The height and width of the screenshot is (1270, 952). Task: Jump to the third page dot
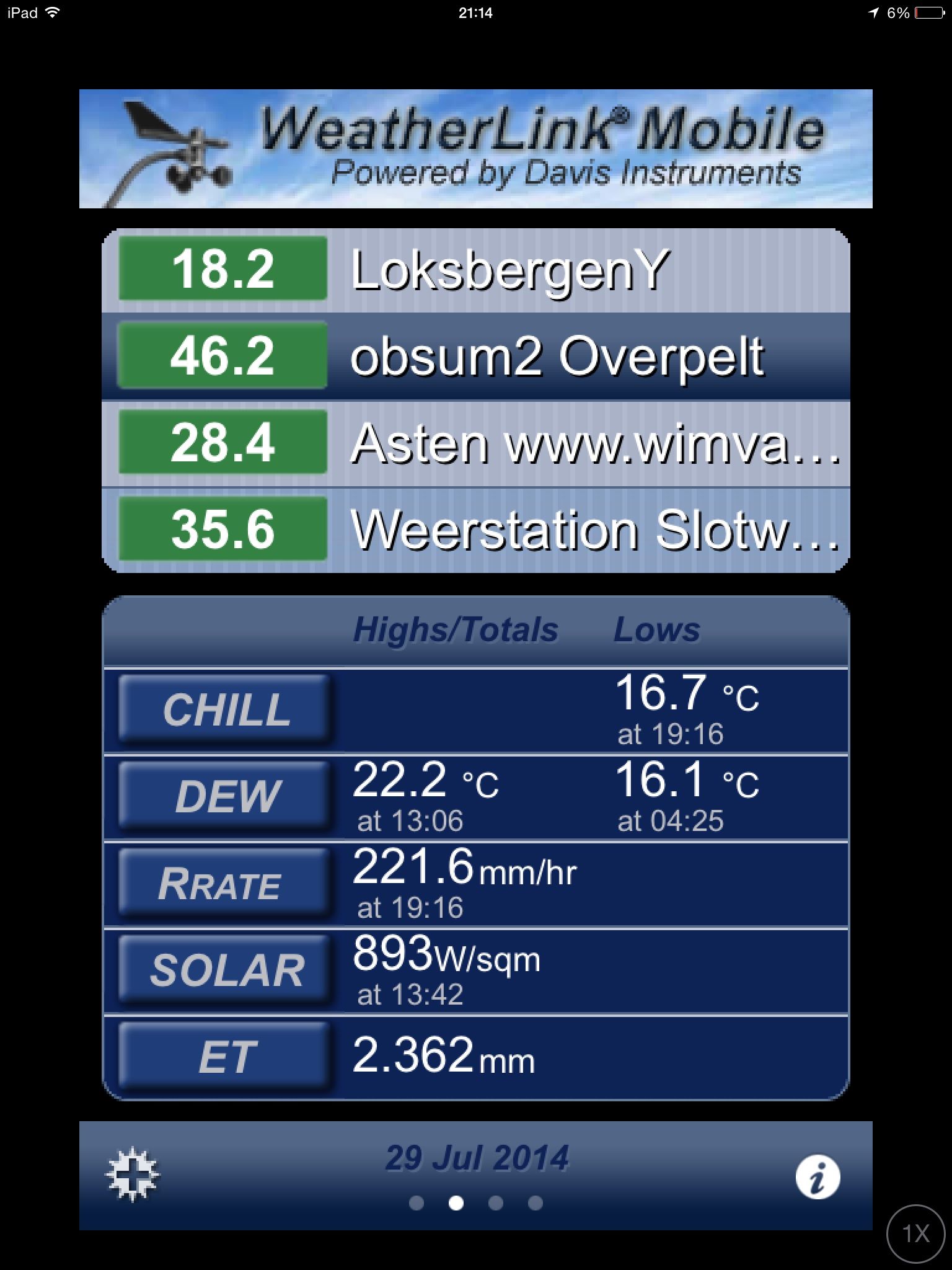[495, 1203]
